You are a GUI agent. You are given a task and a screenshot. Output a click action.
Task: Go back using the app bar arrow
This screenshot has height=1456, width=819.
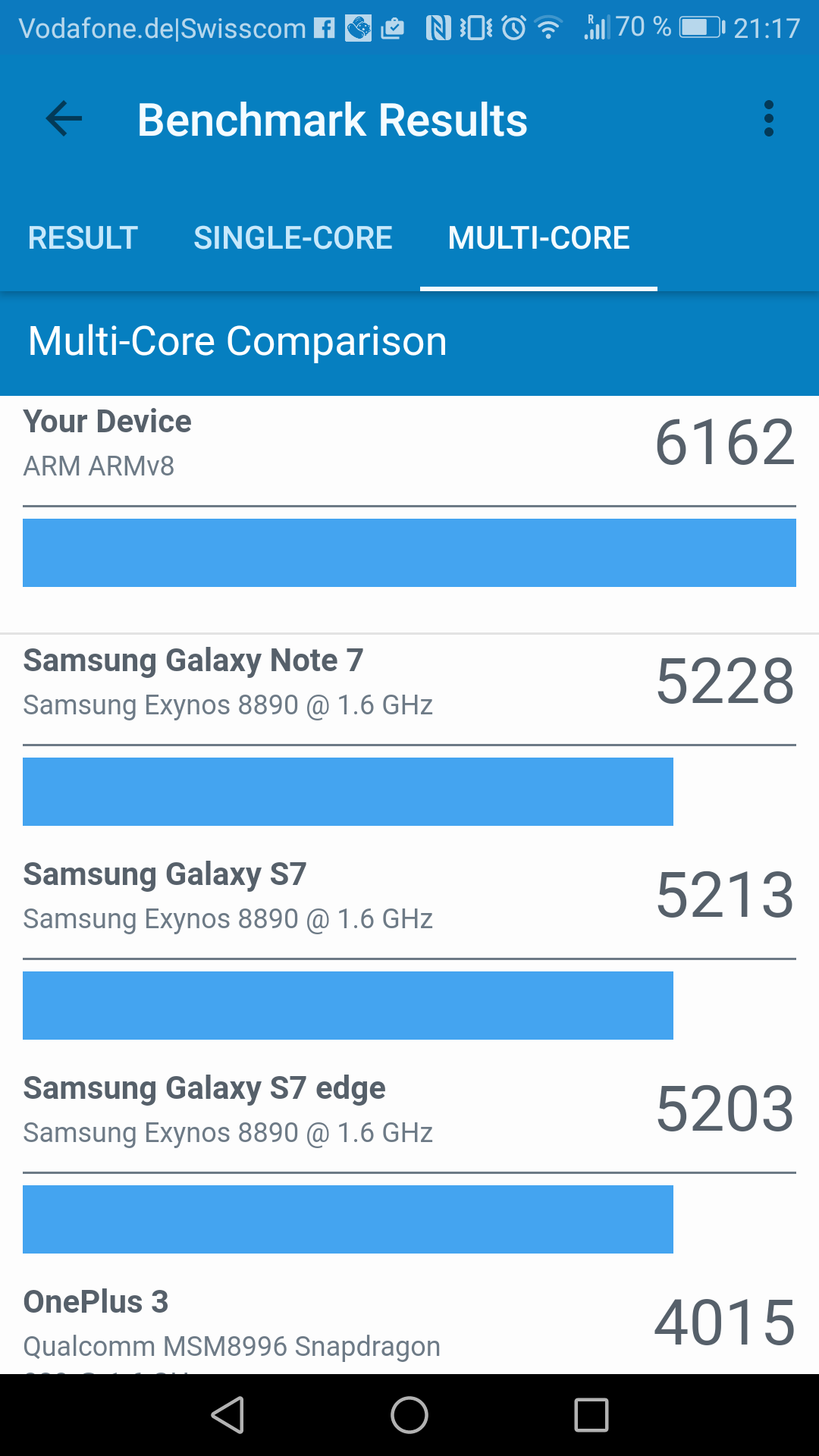pyautogui.click(x=64, y=119)
